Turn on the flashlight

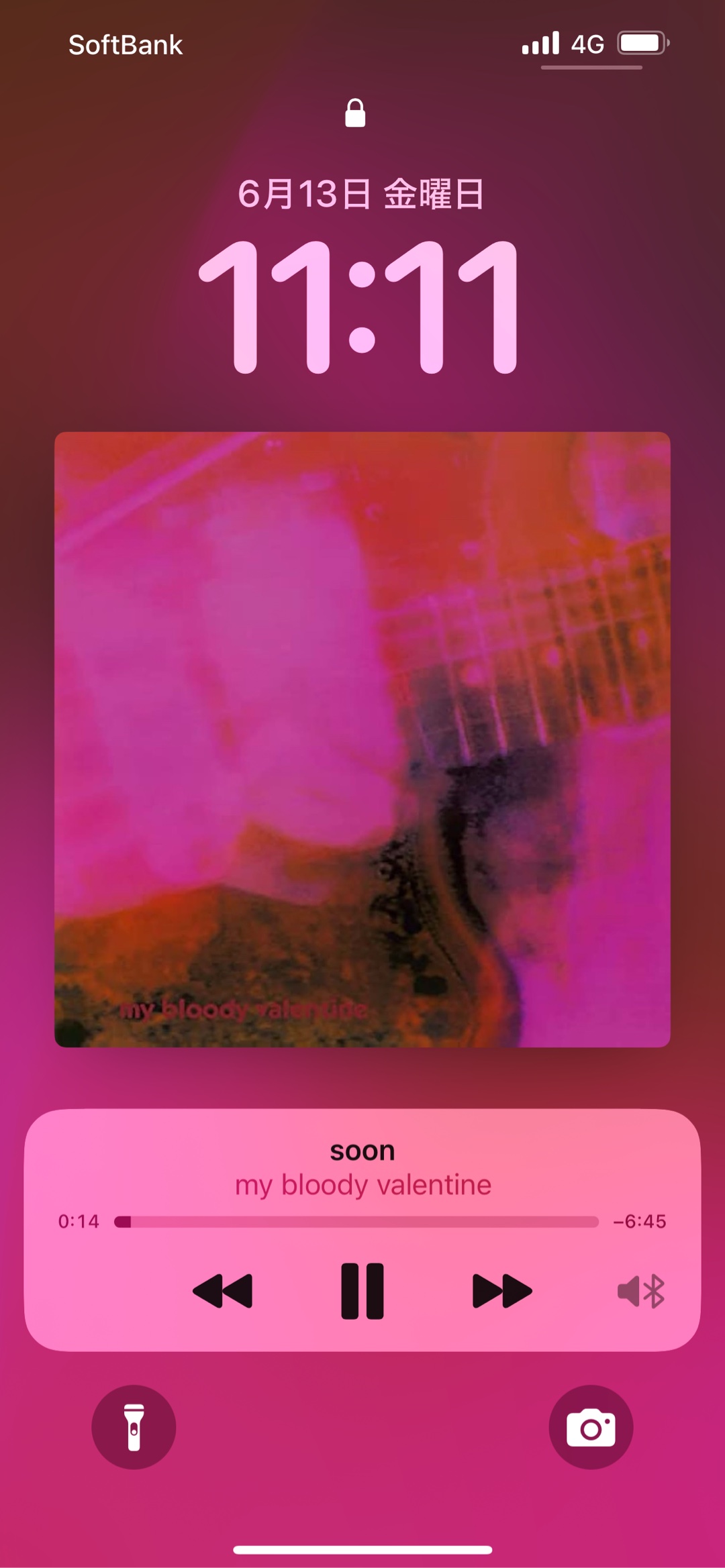coord(134,1428)
